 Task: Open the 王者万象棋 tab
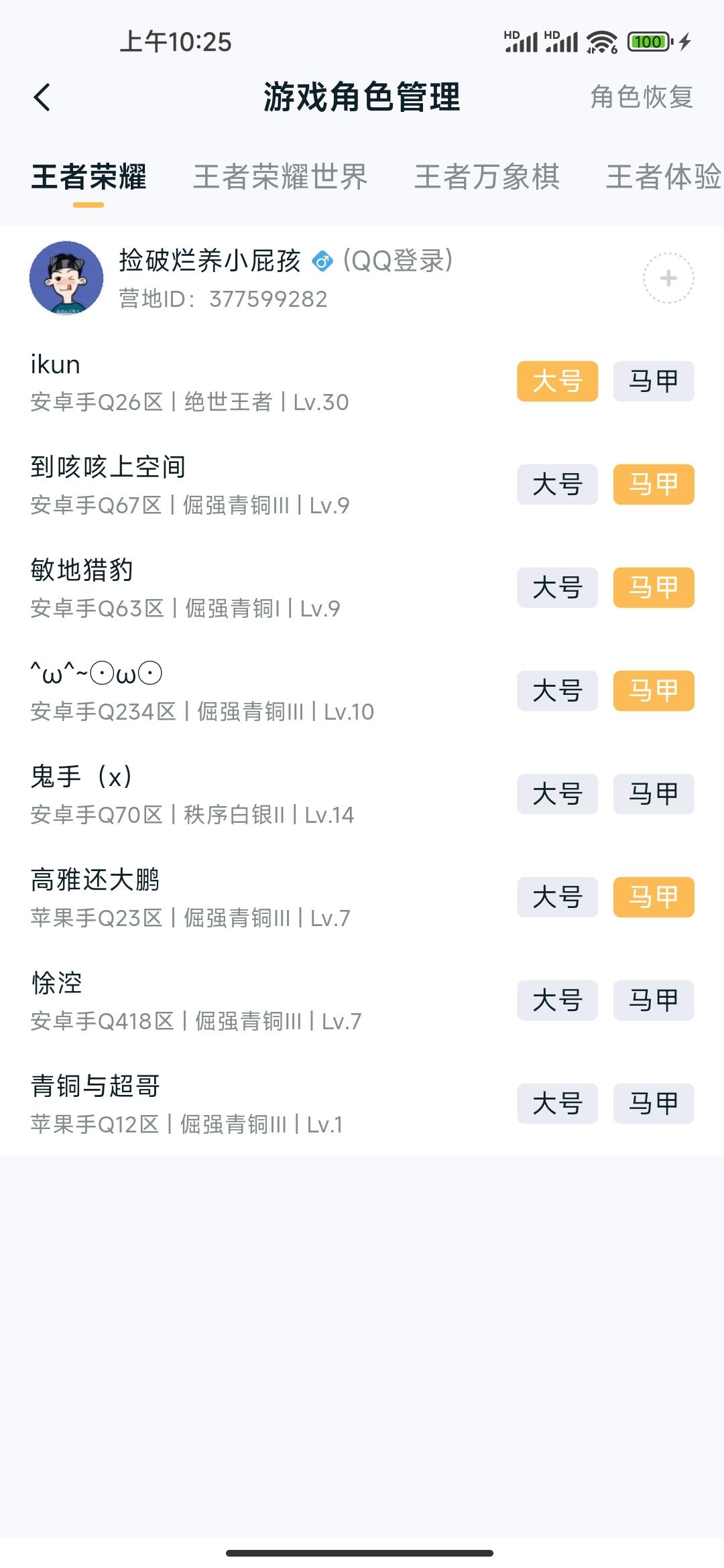click(487, 177)
